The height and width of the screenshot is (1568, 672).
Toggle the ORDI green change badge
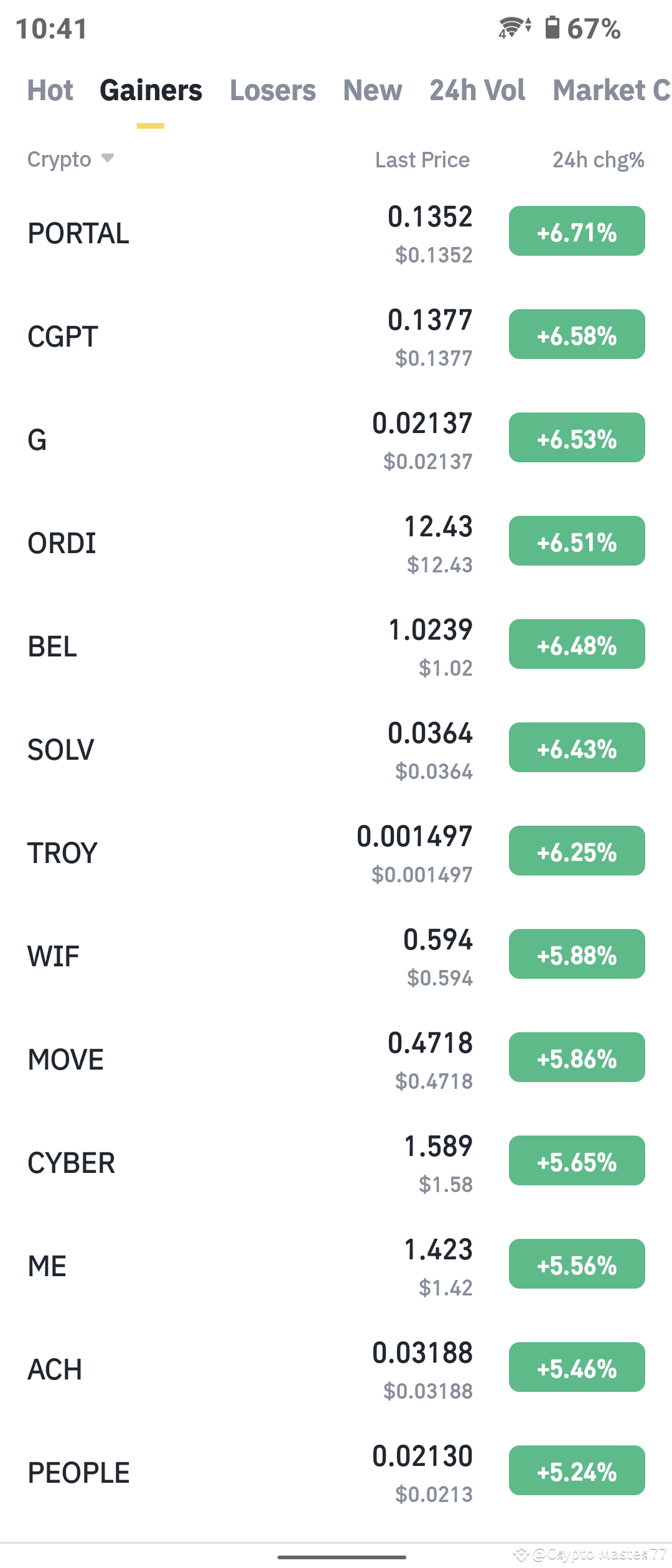[576, 541]
